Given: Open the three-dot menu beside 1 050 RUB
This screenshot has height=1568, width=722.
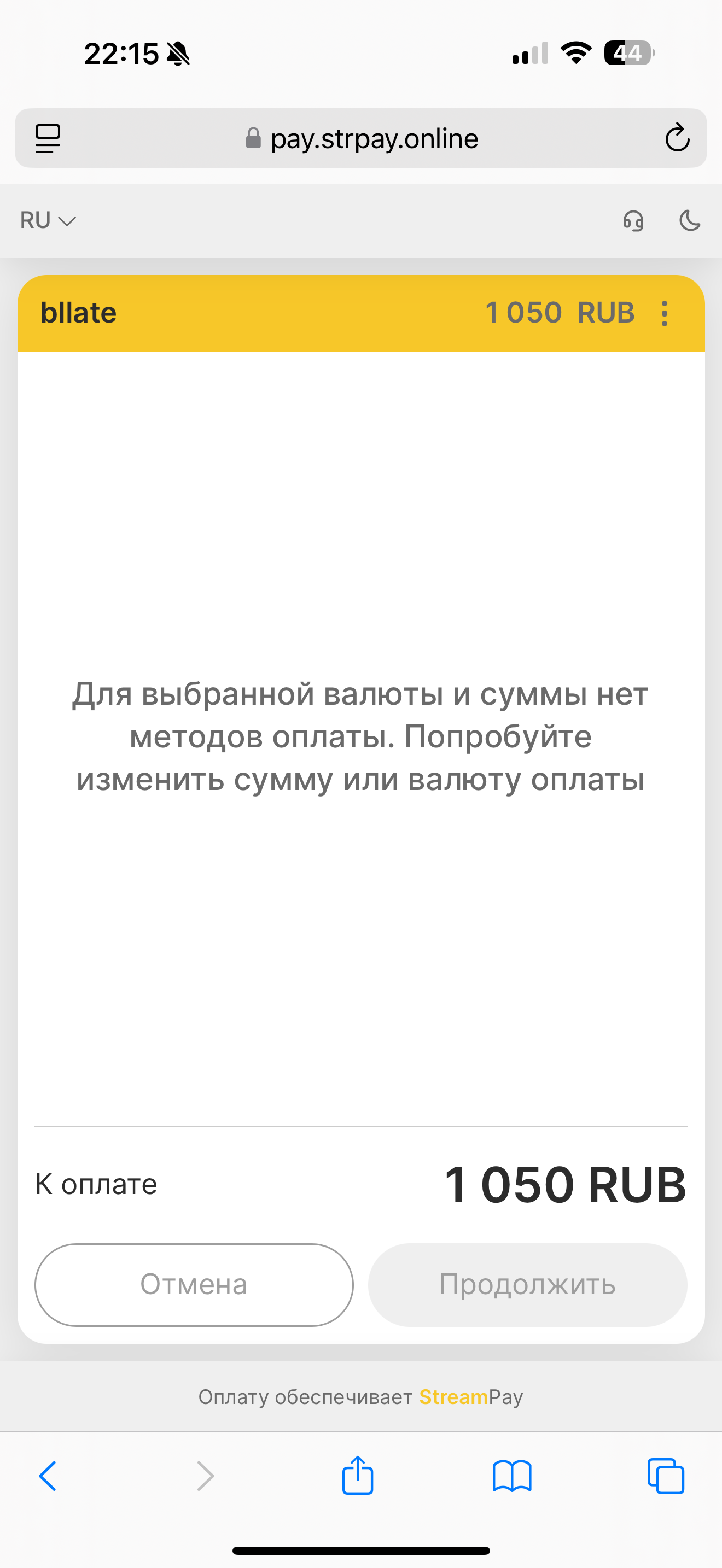Looking at the screenshot, I should 664,313.
